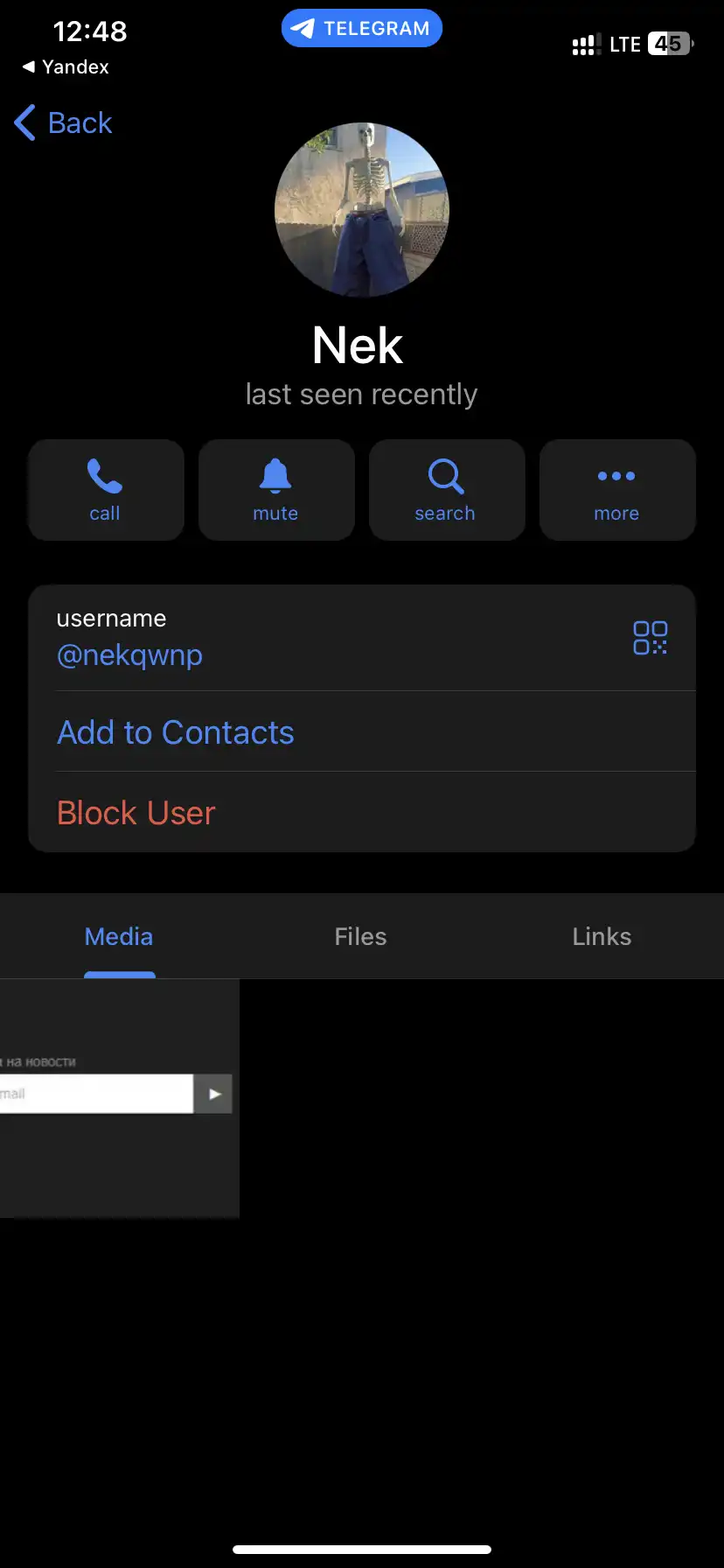This screenshot has height=1568, width=724.
Task: Open the more options menu
Action: point(616,490)
